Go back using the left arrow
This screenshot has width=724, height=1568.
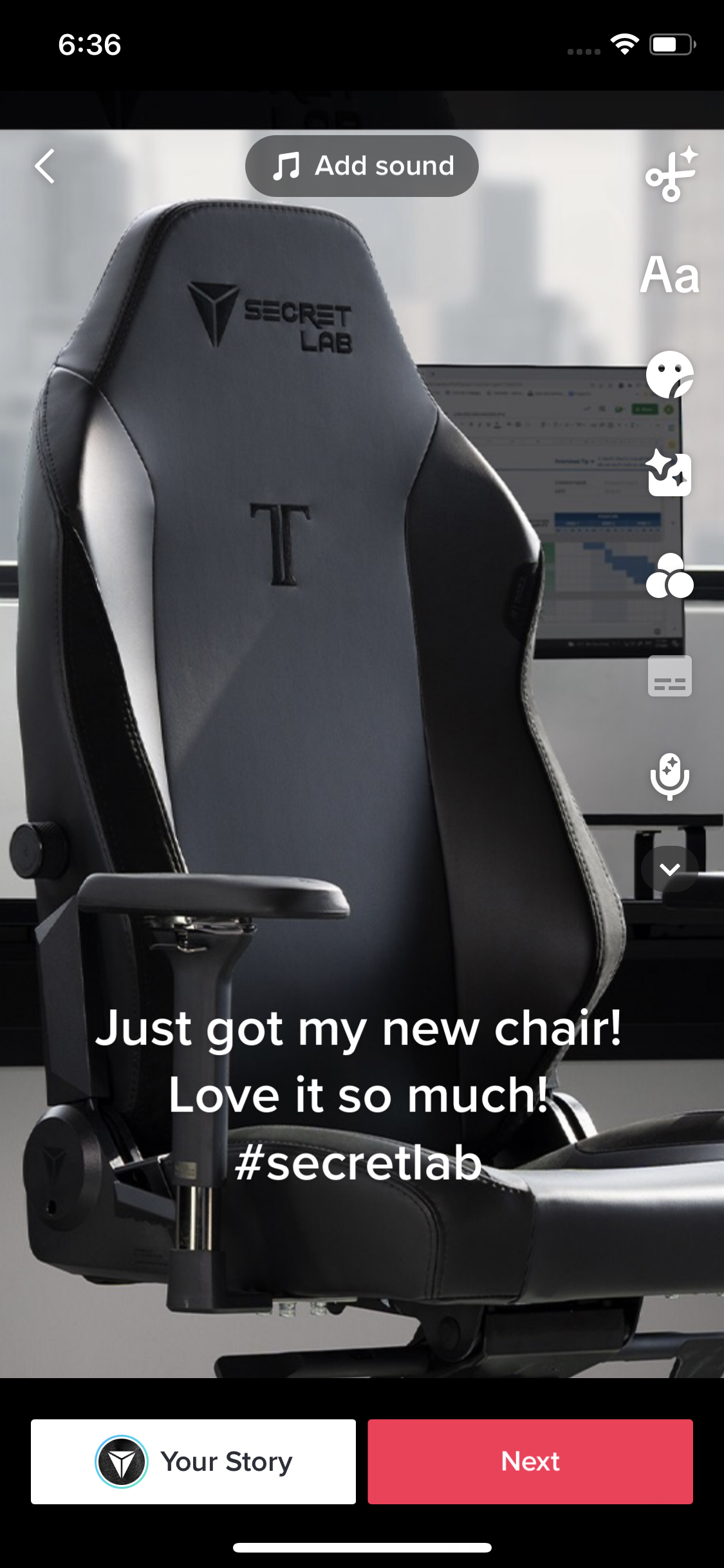[45, 167]
